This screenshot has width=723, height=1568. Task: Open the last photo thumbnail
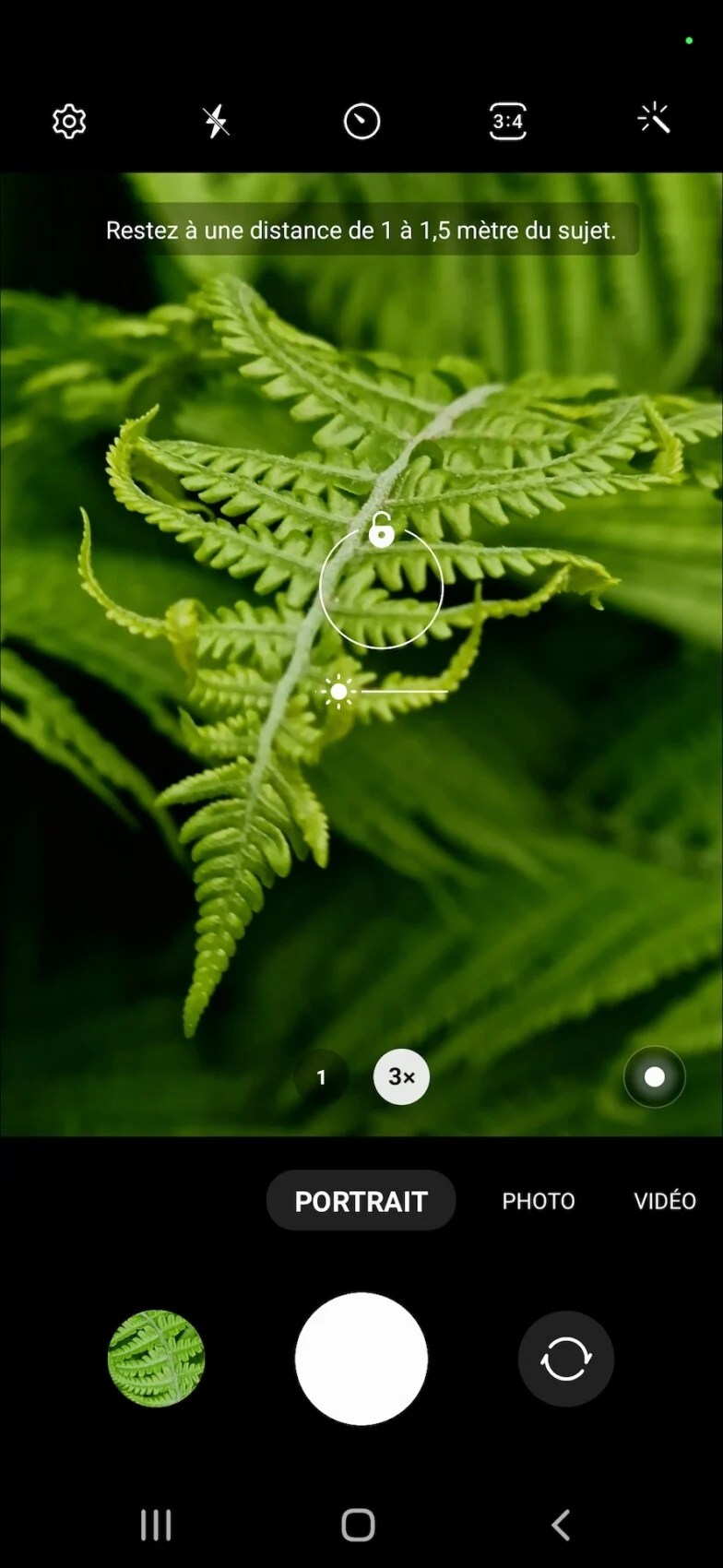click(x=156, y=1359)
